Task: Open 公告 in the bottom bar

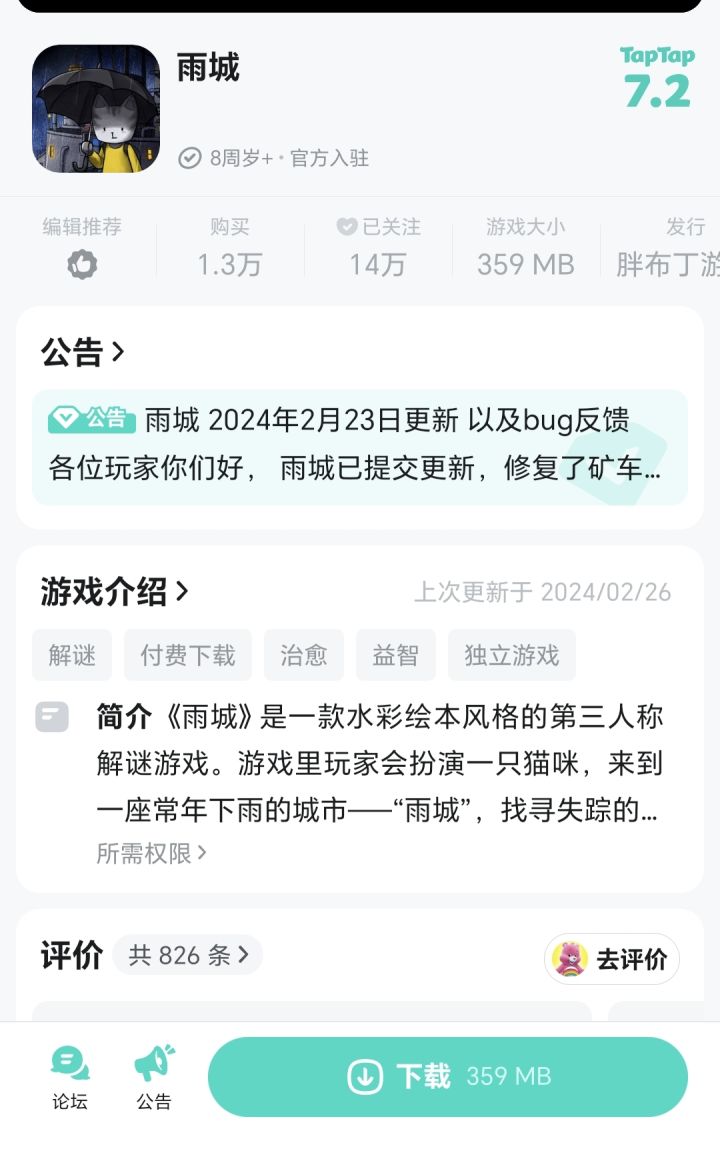Action: tap(154, 1077)
